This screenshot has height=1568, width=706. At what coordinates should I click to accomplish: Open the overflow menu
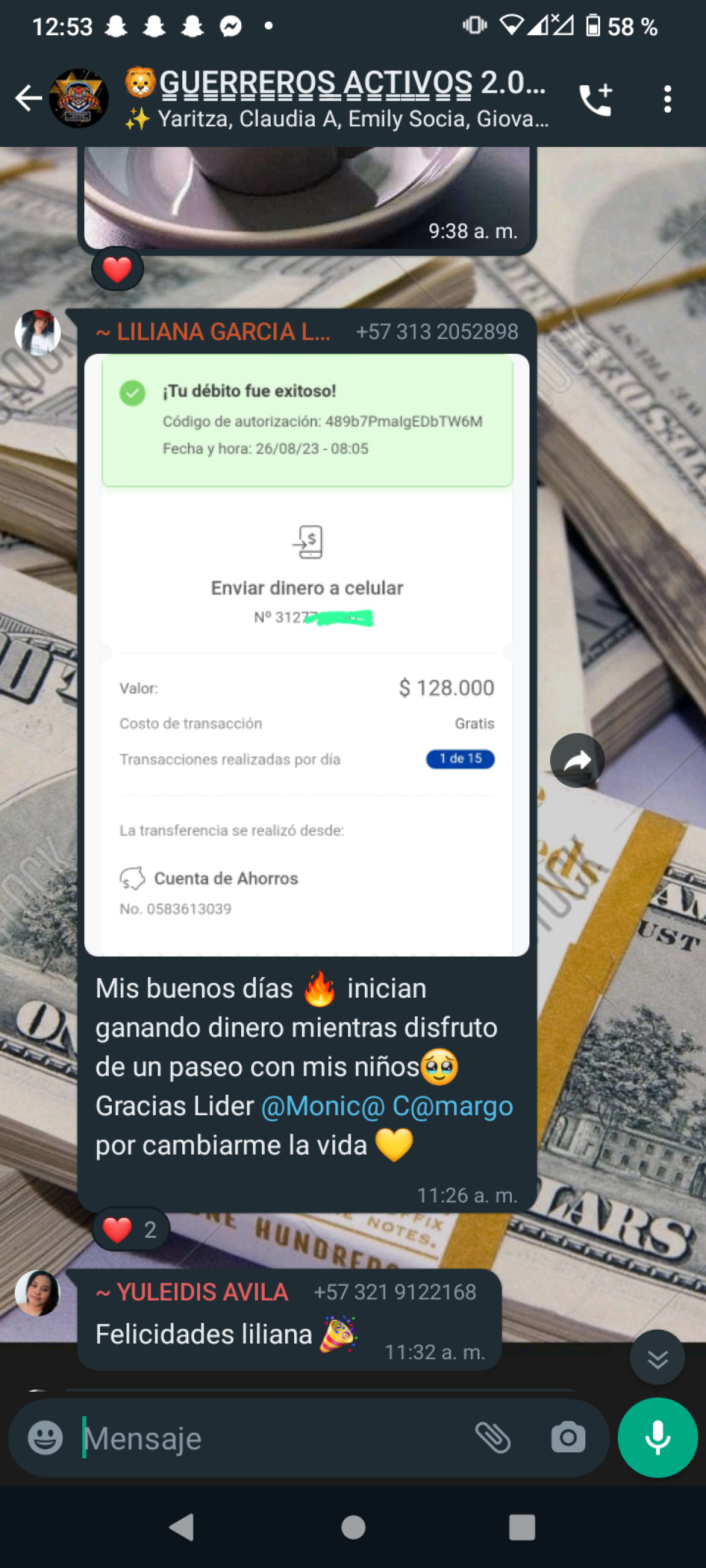pos(667,99)
